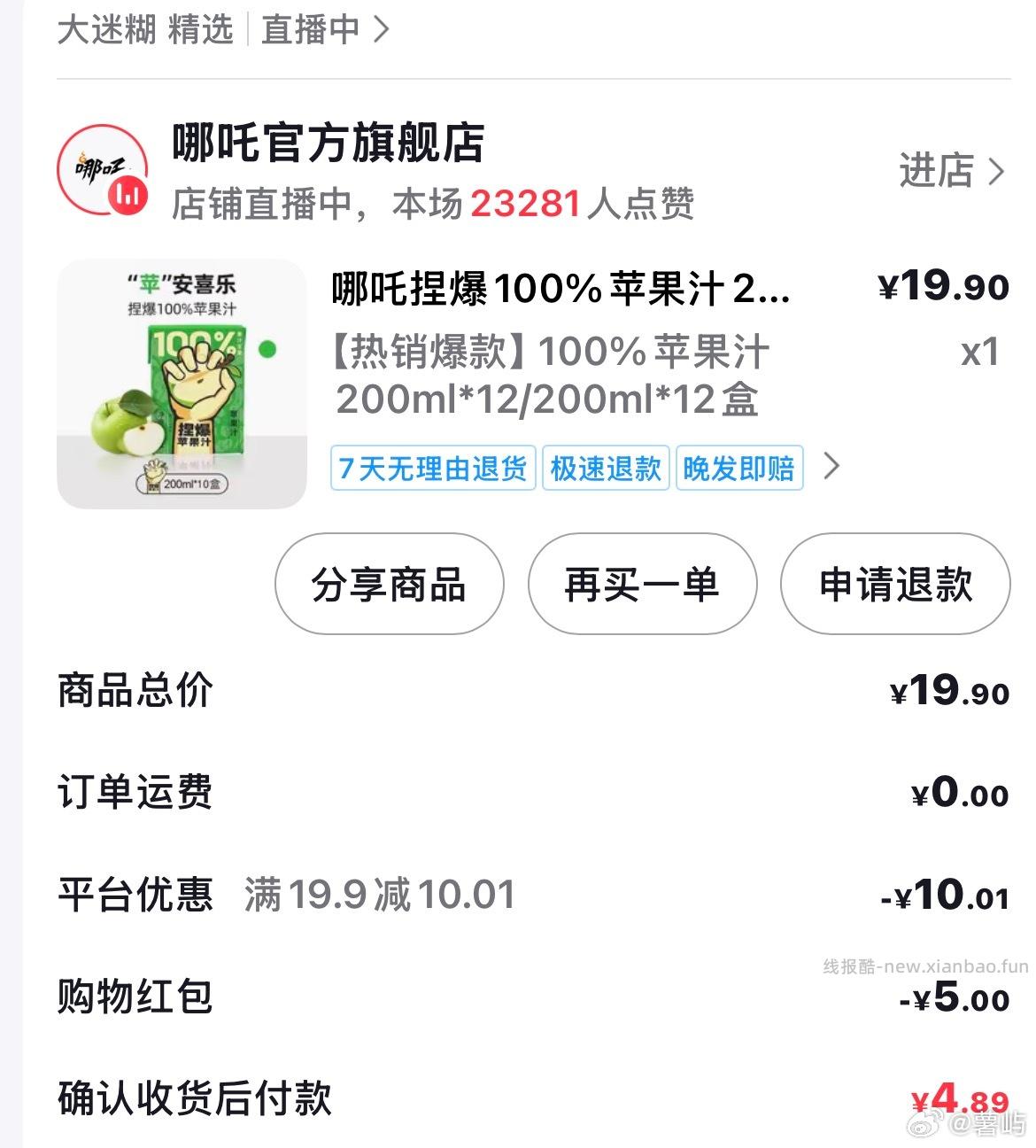
Task: Expand the service guarantees via the right chevron
Action: 832,467
